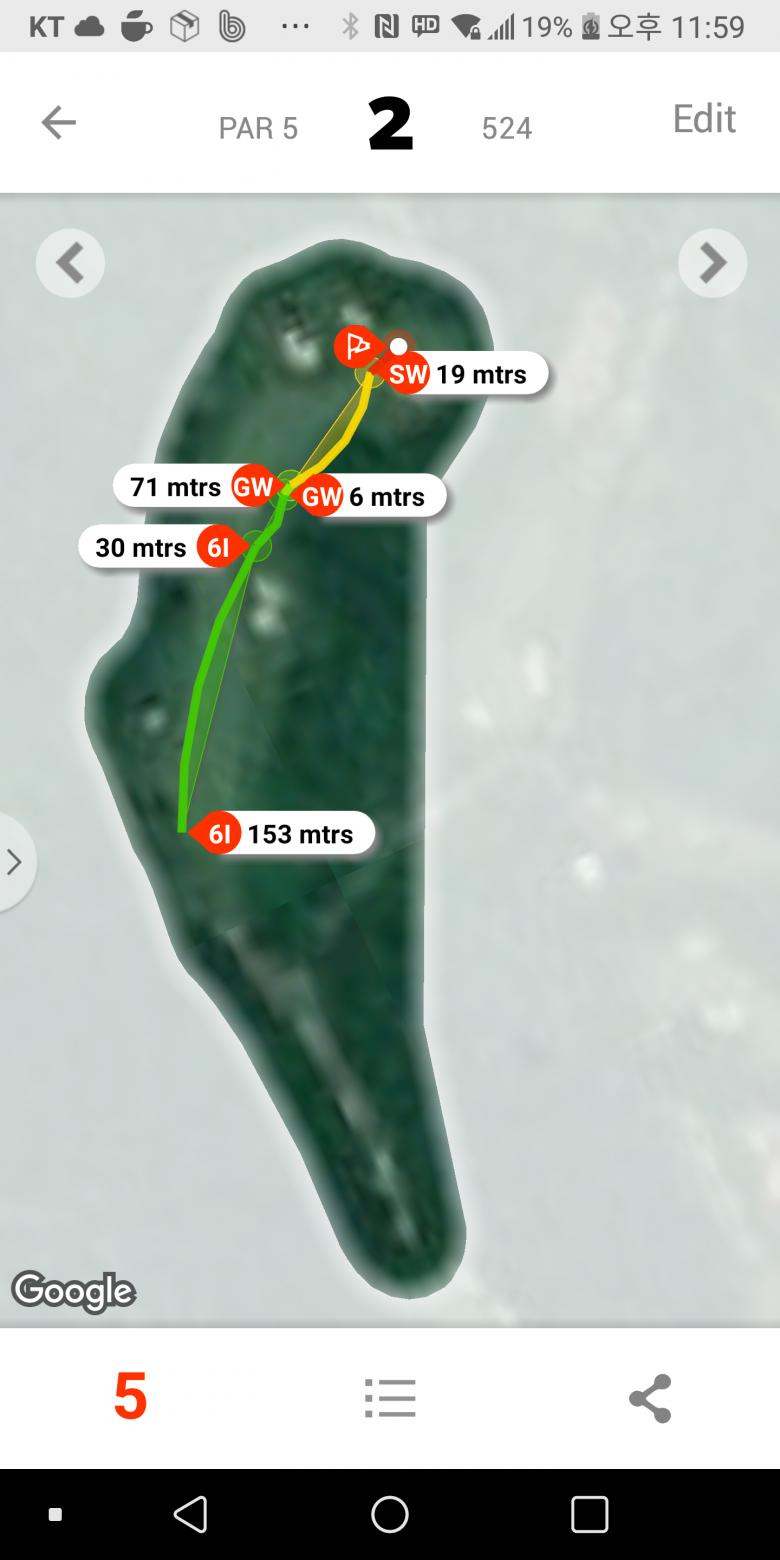Open recent apps from navigation bar
The height and width of the screenshot is (1560, 780).
589,1514
